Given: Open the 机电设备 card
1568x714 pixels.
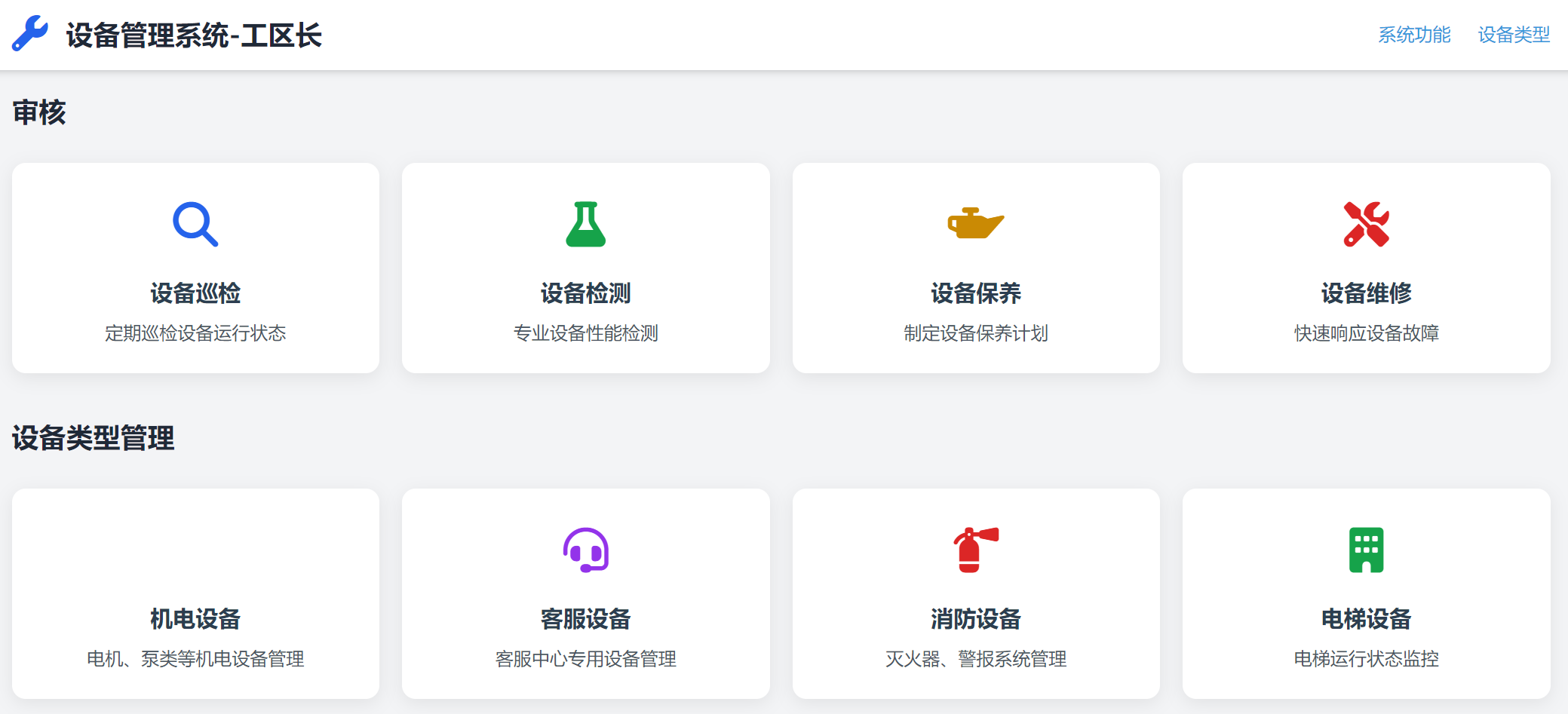Looking at the screenshot, I should [x=195, y=594].
